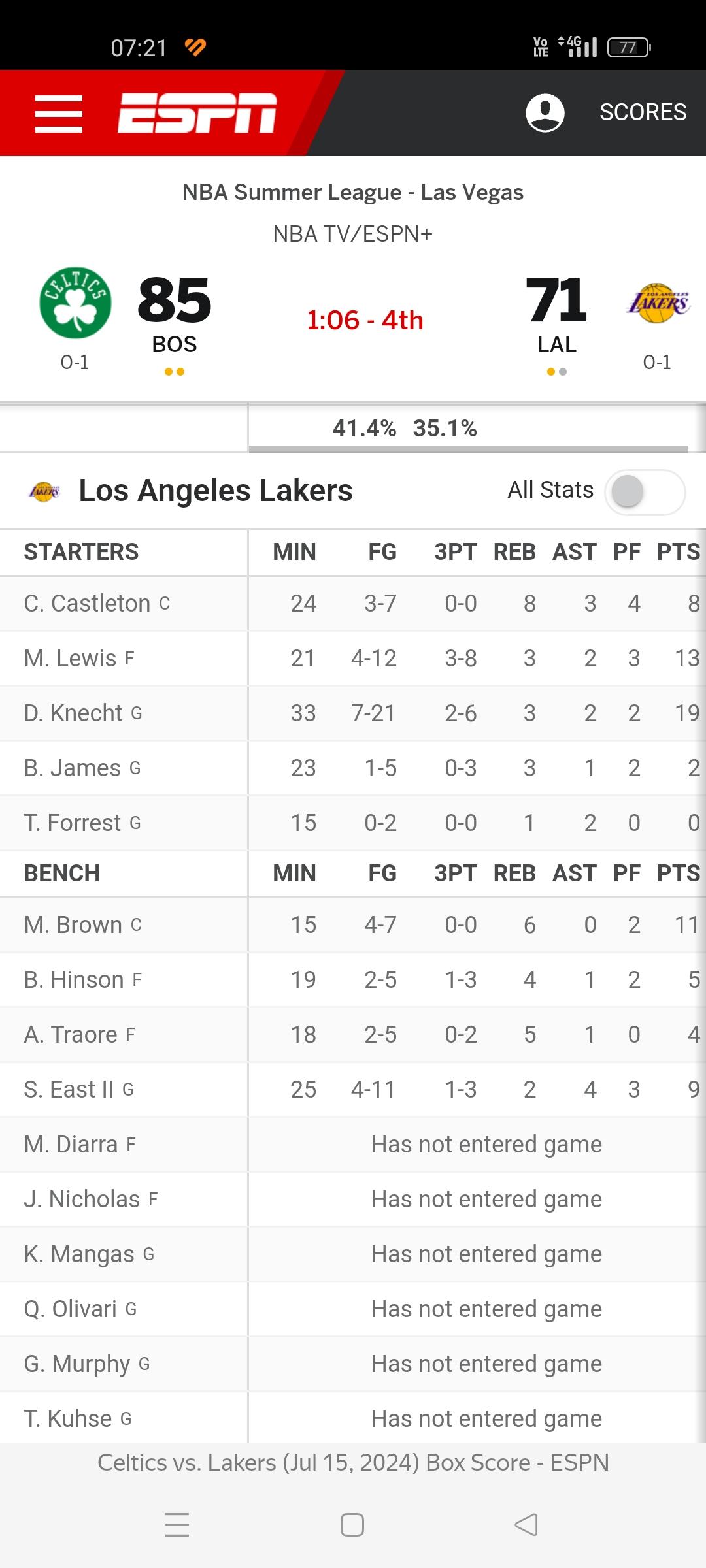
Task: Tap the system home button
Action: tap(352, 1525)
